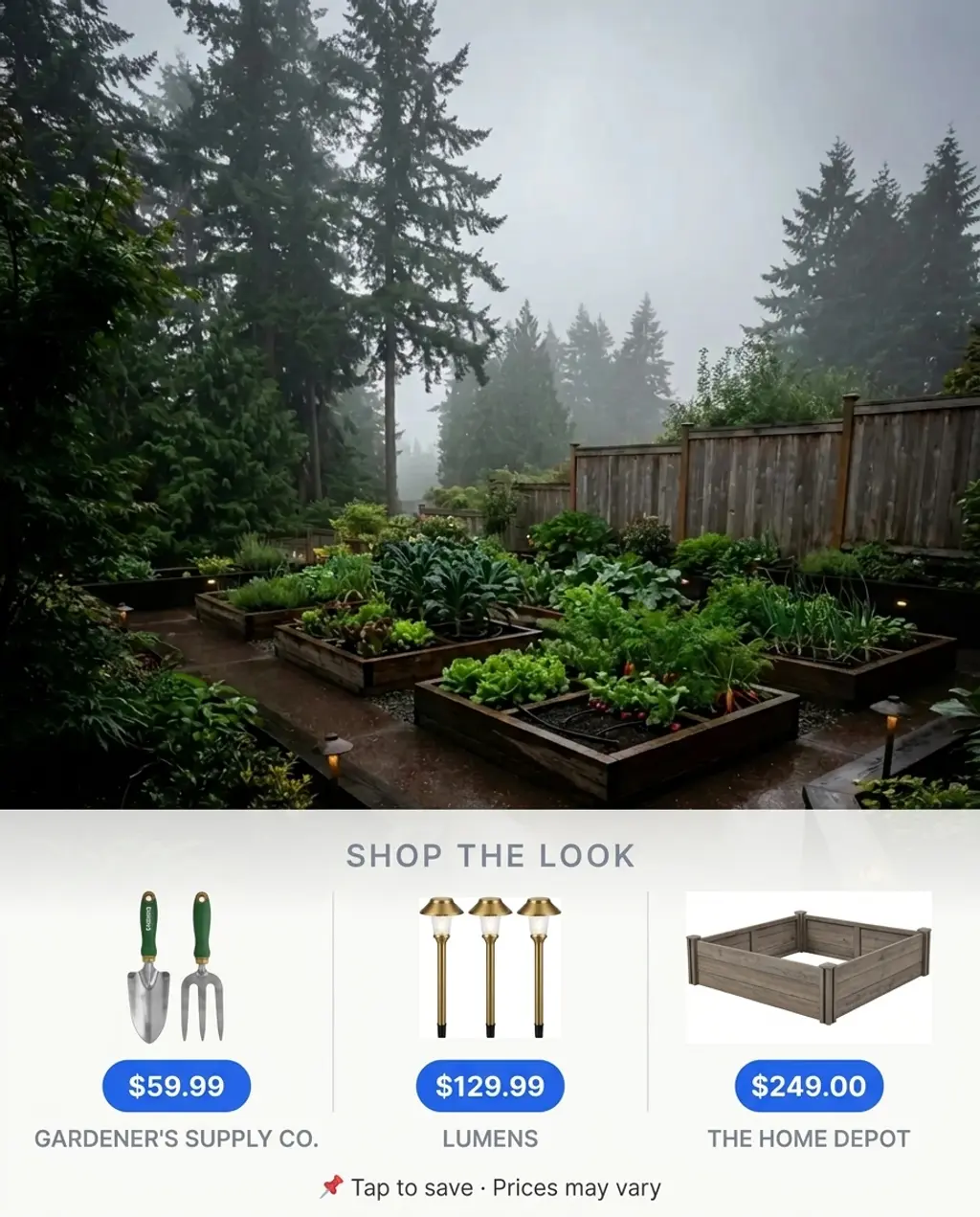Image resolution: width=980 pixels, height=1217 pixels.
Task: Visit the LUMENS retailer link
Action: coord(490,1139)
